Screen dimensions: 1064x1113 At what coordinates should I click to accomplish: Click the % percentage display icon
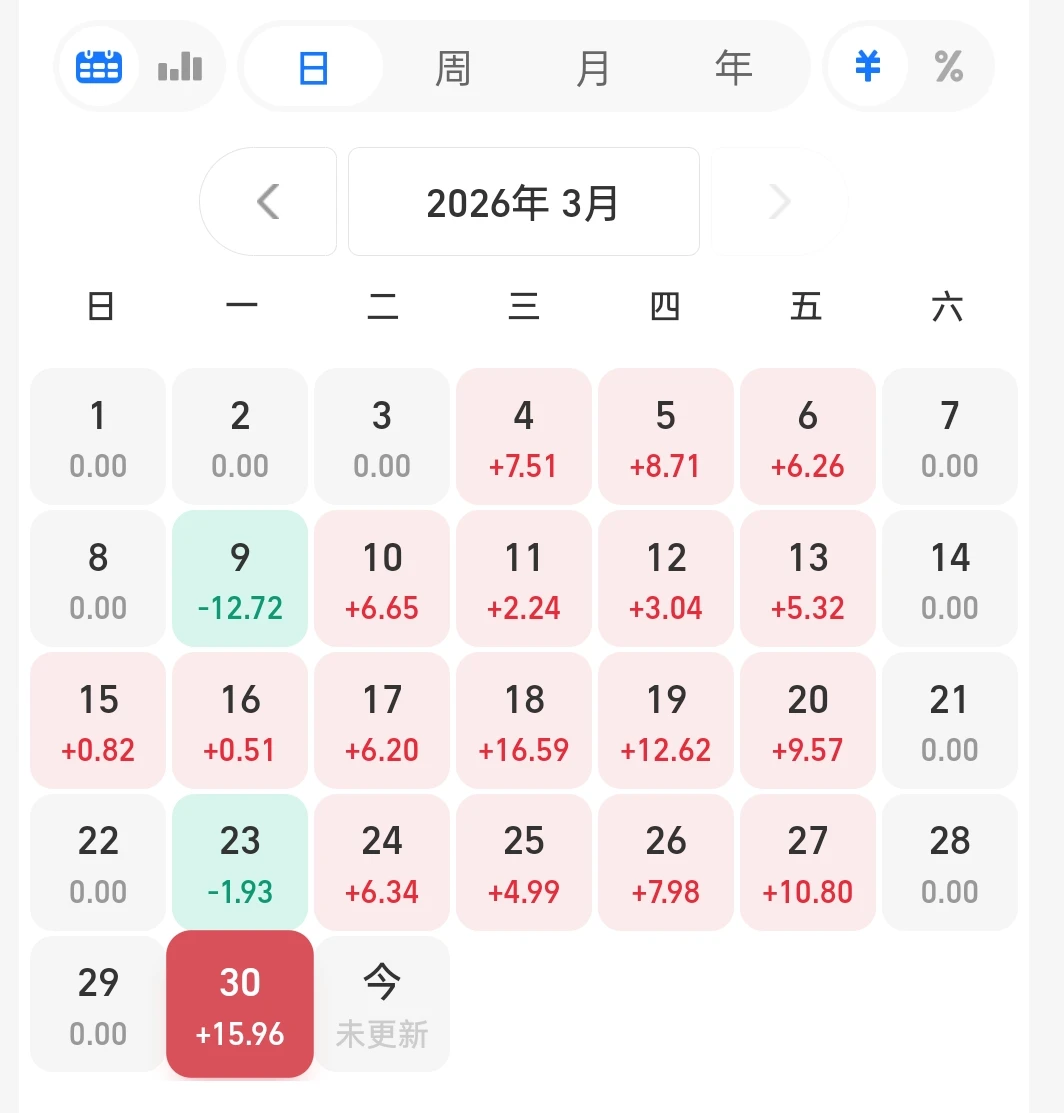click(948, 66)
